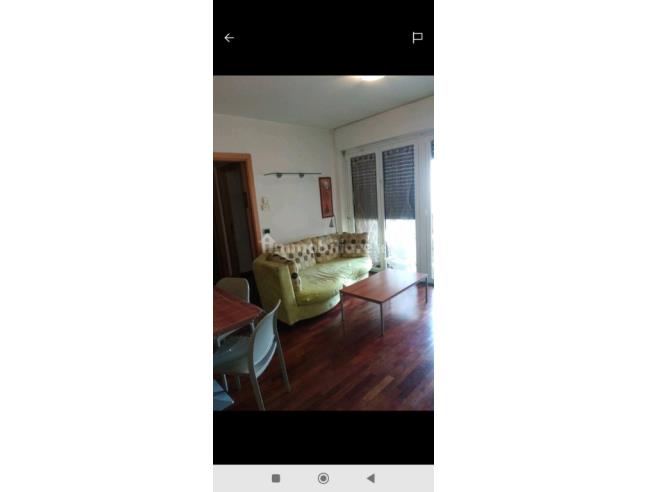The width and height of the screenshot is (648, 492).
Task: Tap the system back triangle
Action: [371, 478]
